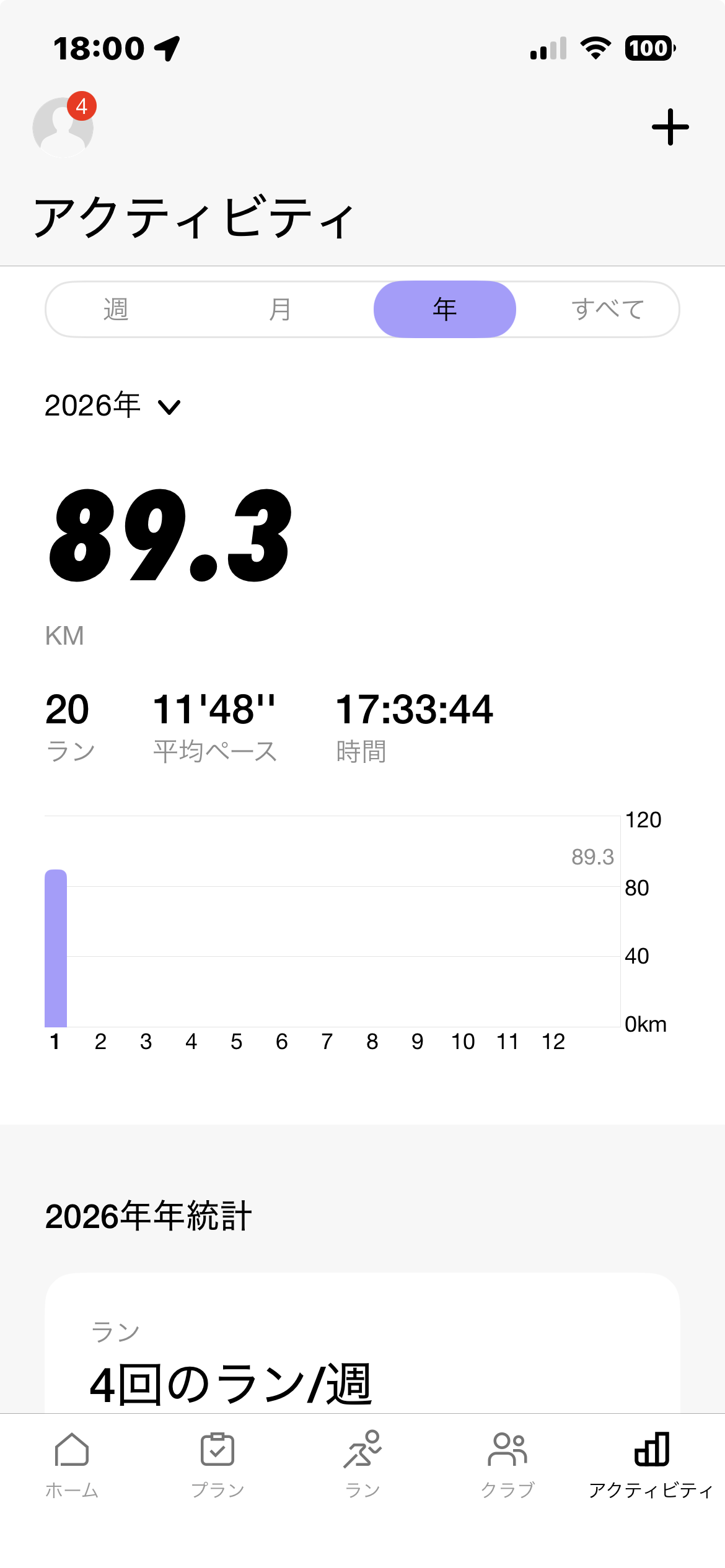Add a new activity with plus icon
The width and height of the screenshot is (725, 1568).
pyautogui.click(x=670, y=127)
